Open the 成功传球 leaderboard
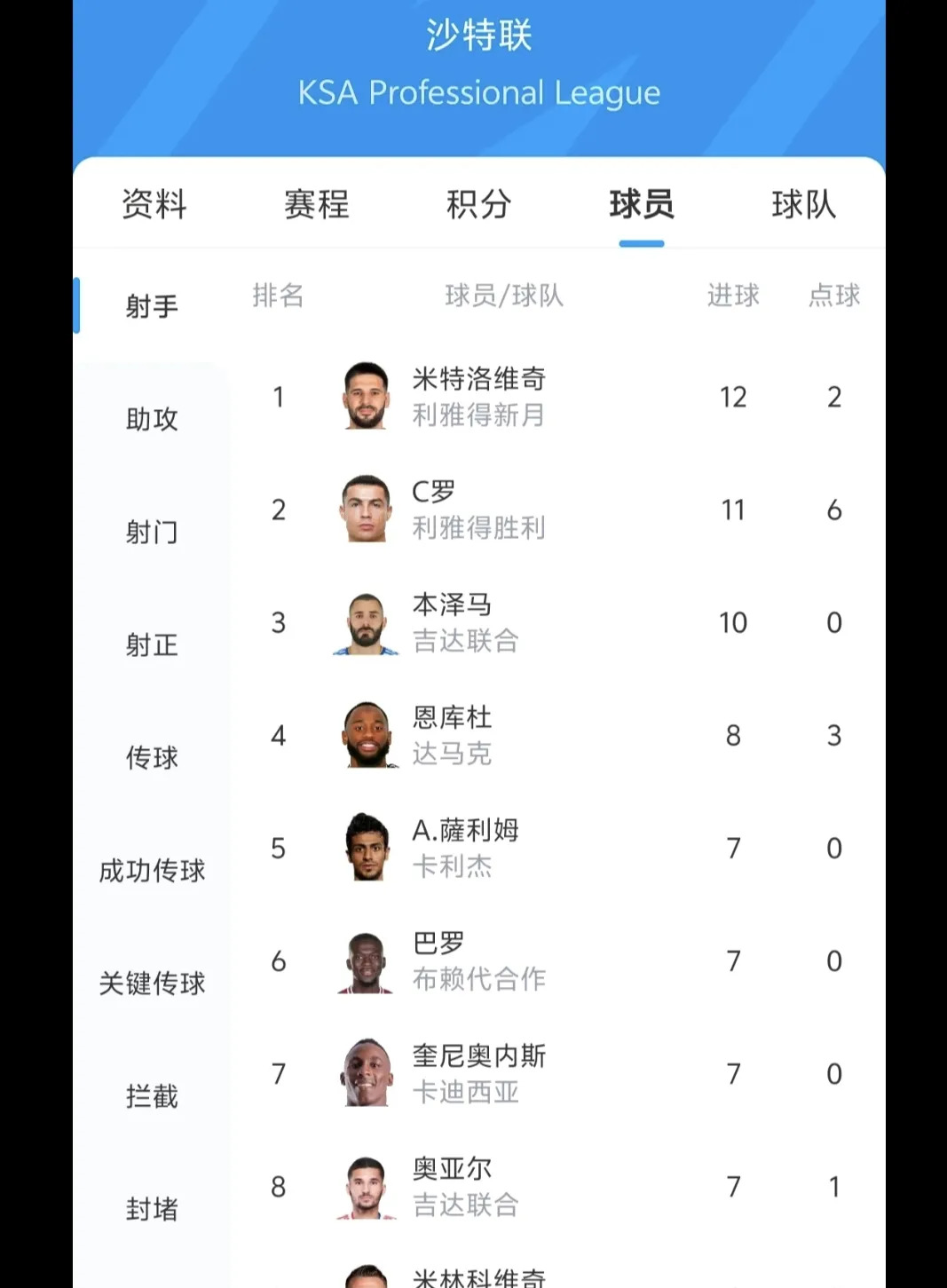Image resolution: width=947 pixels, height=1288 pixels. pyautogui.click(x=153, y=872)
